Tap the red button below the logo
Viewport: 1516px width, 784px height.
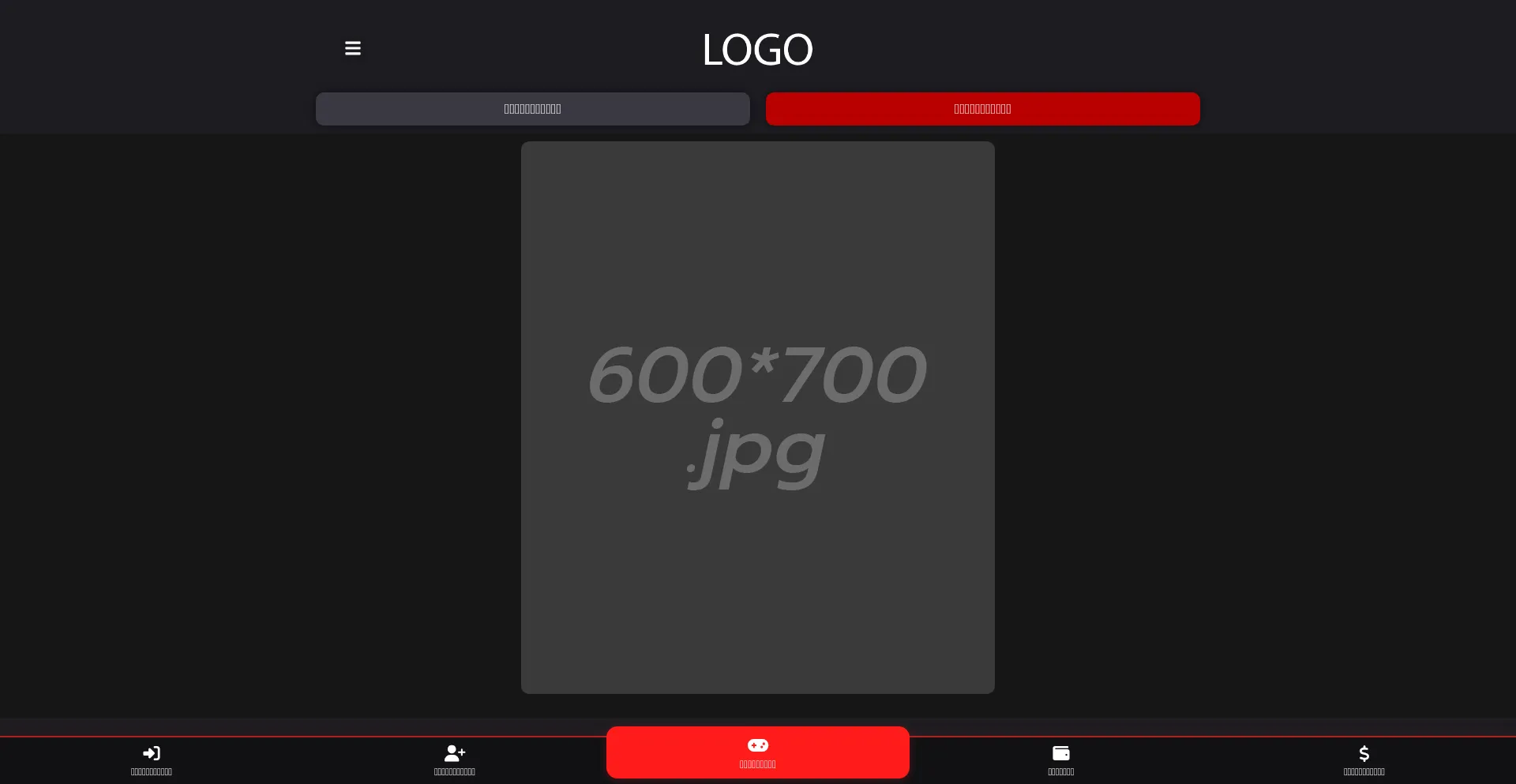[982, 109]
